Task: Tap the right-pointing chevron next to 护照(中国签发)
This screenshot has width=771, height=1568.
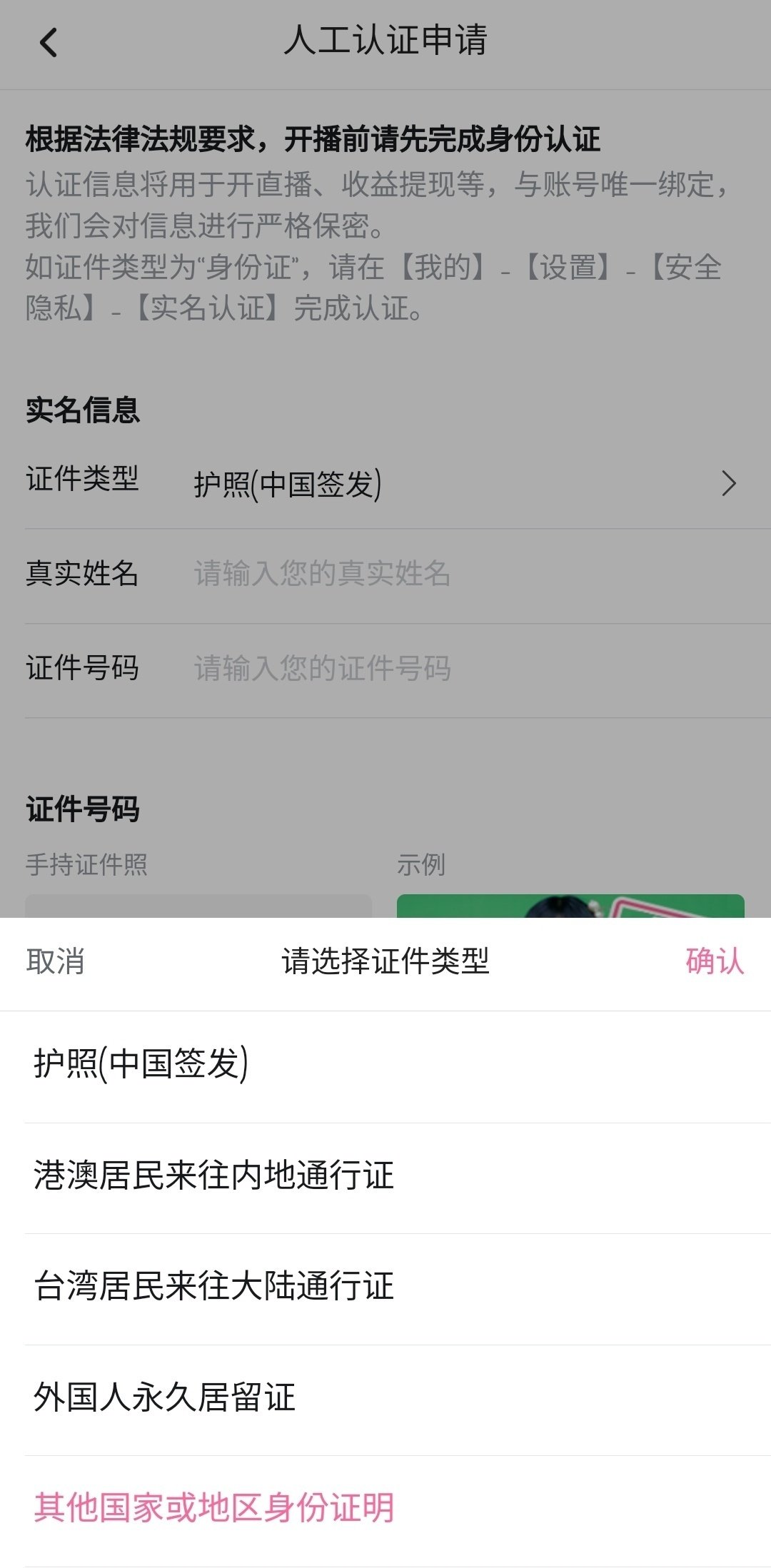Action: (730, 483)
